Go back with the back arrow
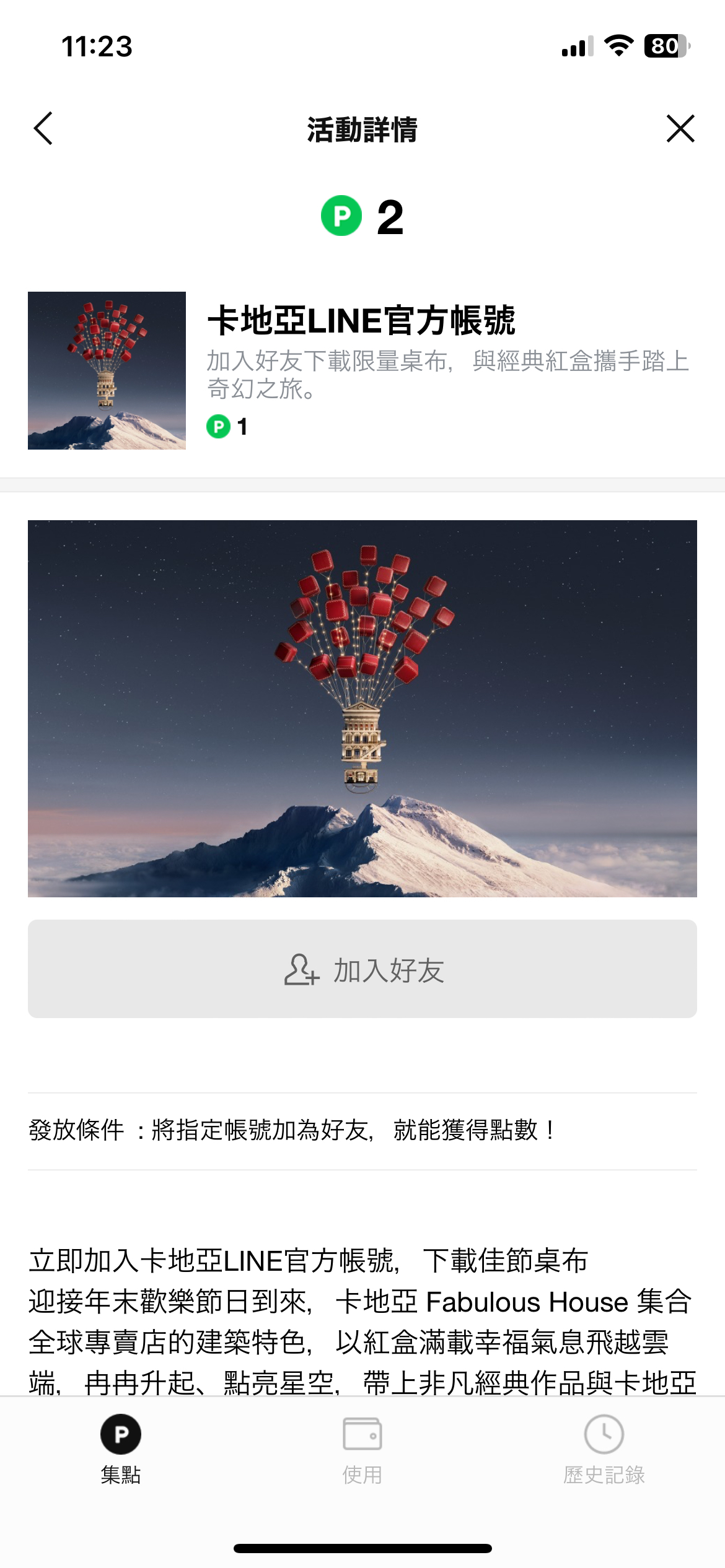725x1568 pixels. (x=43, y=129)
